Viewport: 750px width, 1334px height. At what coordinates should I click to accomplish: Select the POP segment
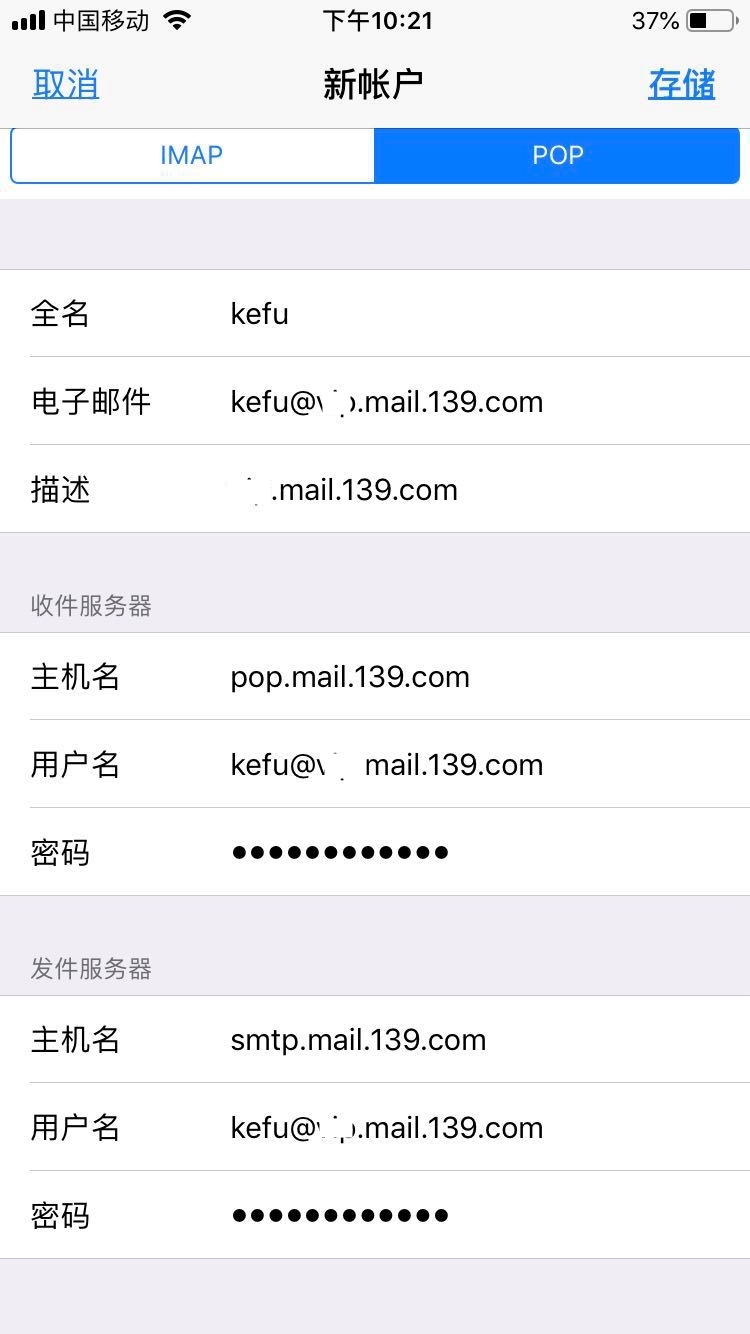click(x=557, y=155)
